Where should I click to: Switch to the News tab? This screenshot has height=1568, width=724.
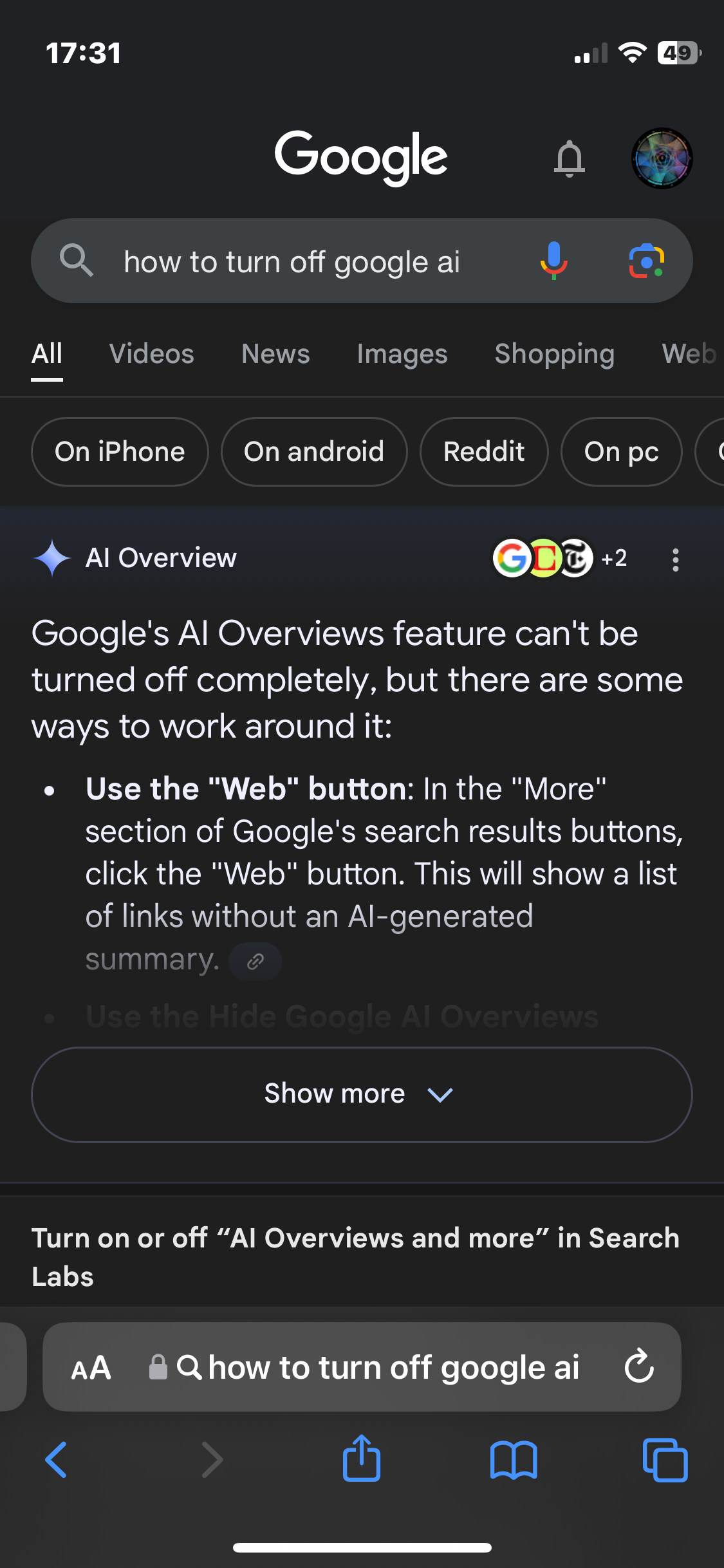tap(275, 354)
